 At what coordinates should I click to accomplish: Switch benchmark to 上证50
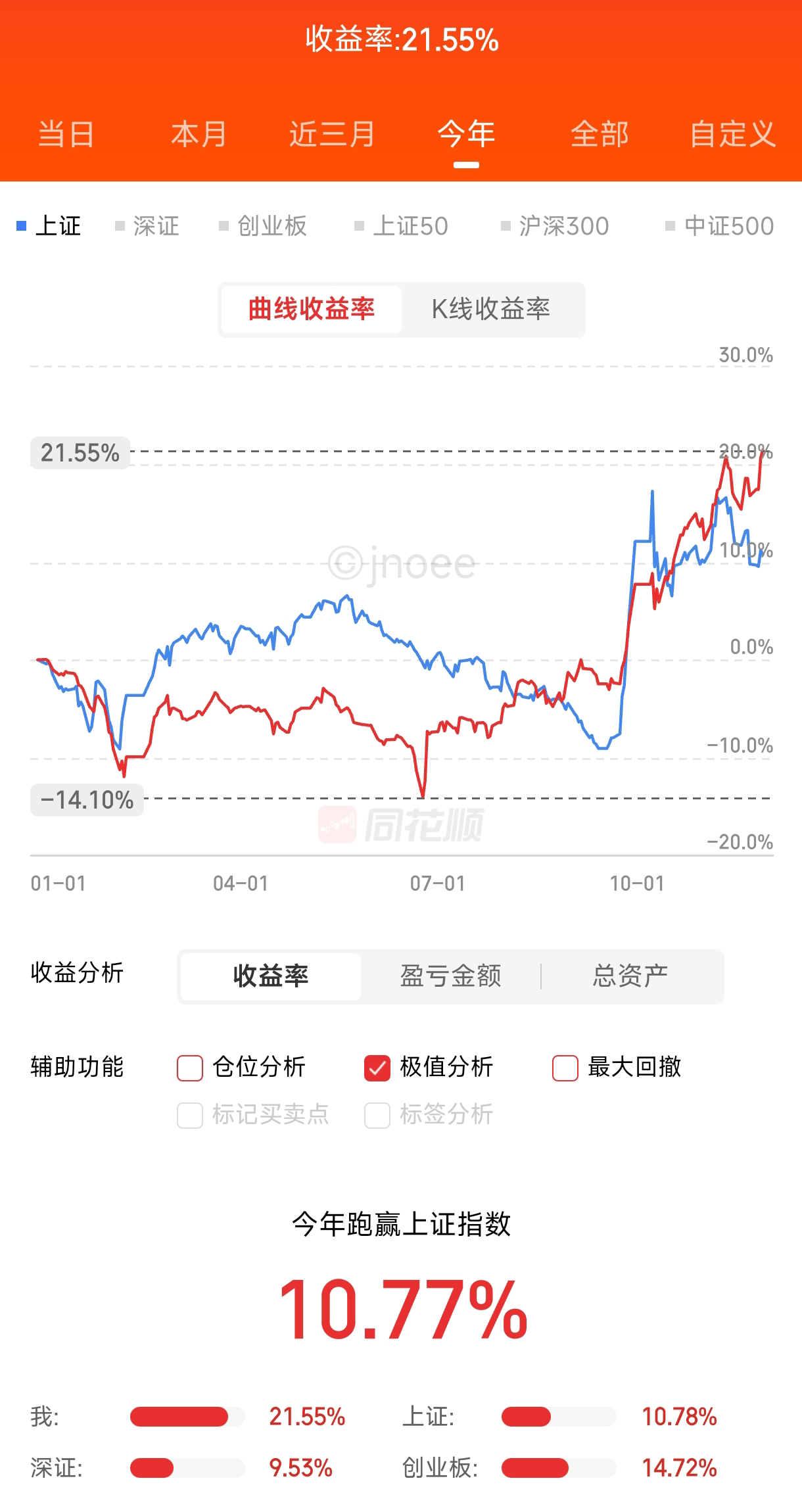click(x=401, y=226)
